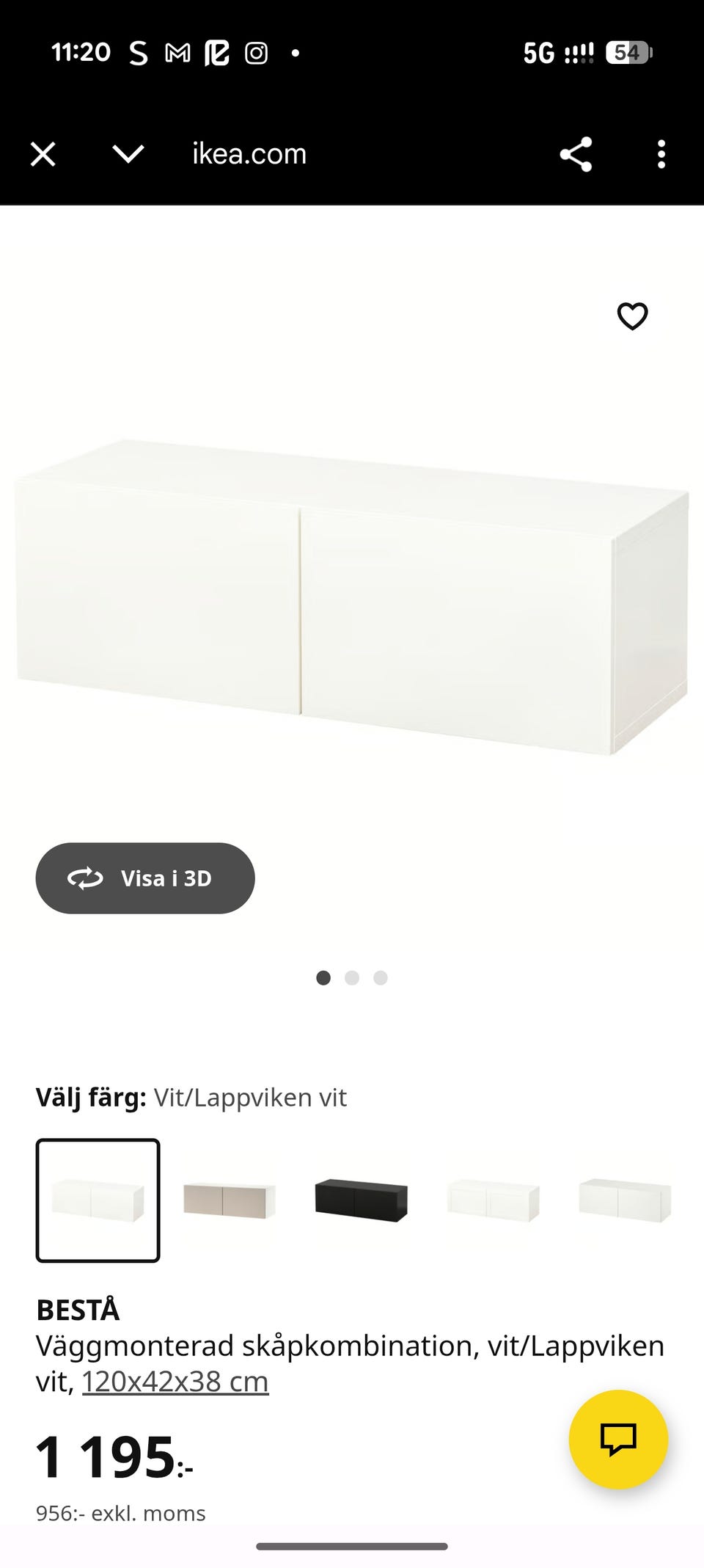704x1568 pixels.
Task: Select the fourth white door style variant
Action: (493, 1199)
